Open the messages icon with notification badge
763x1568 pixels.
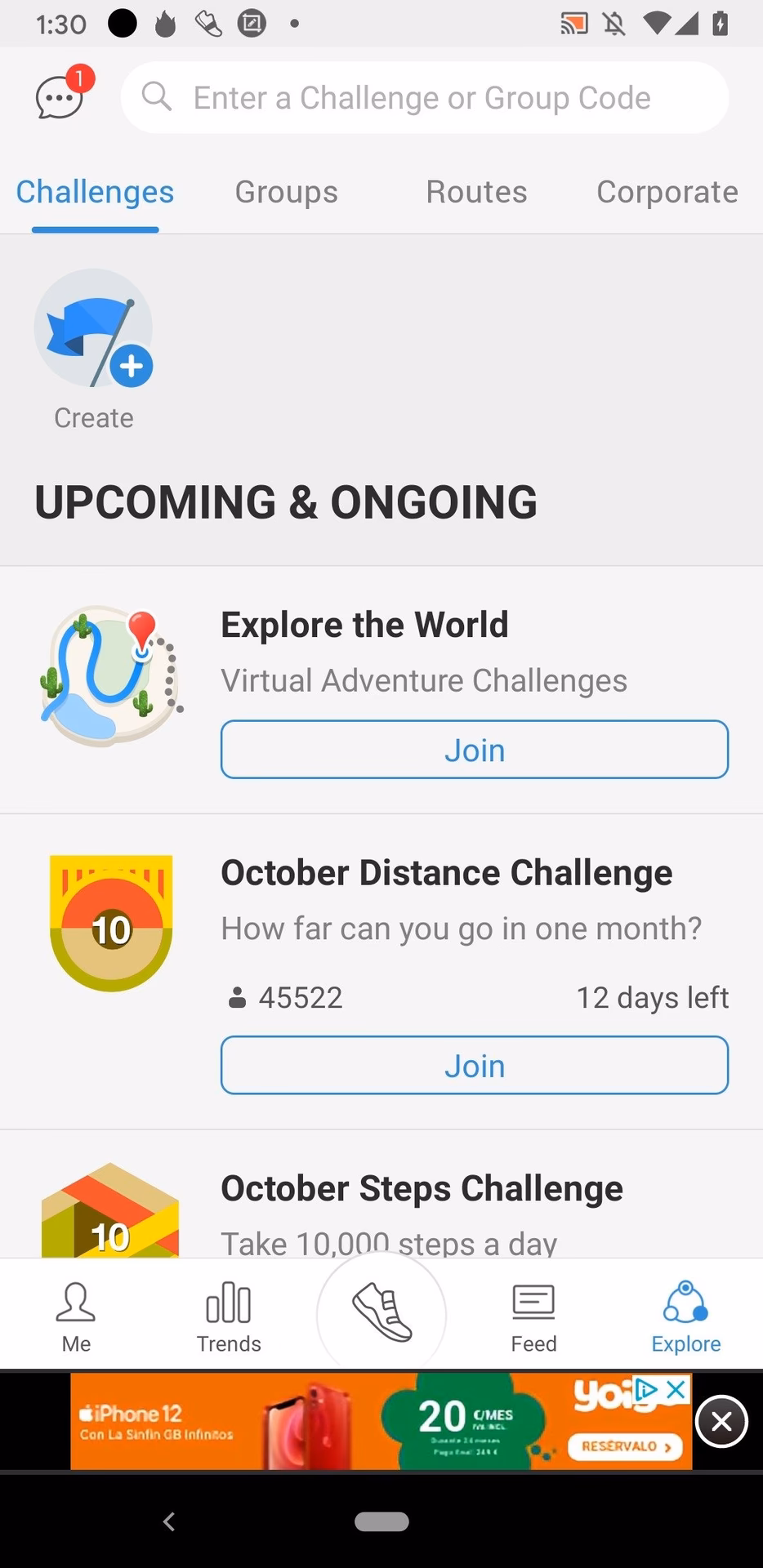tap(60, 97)
